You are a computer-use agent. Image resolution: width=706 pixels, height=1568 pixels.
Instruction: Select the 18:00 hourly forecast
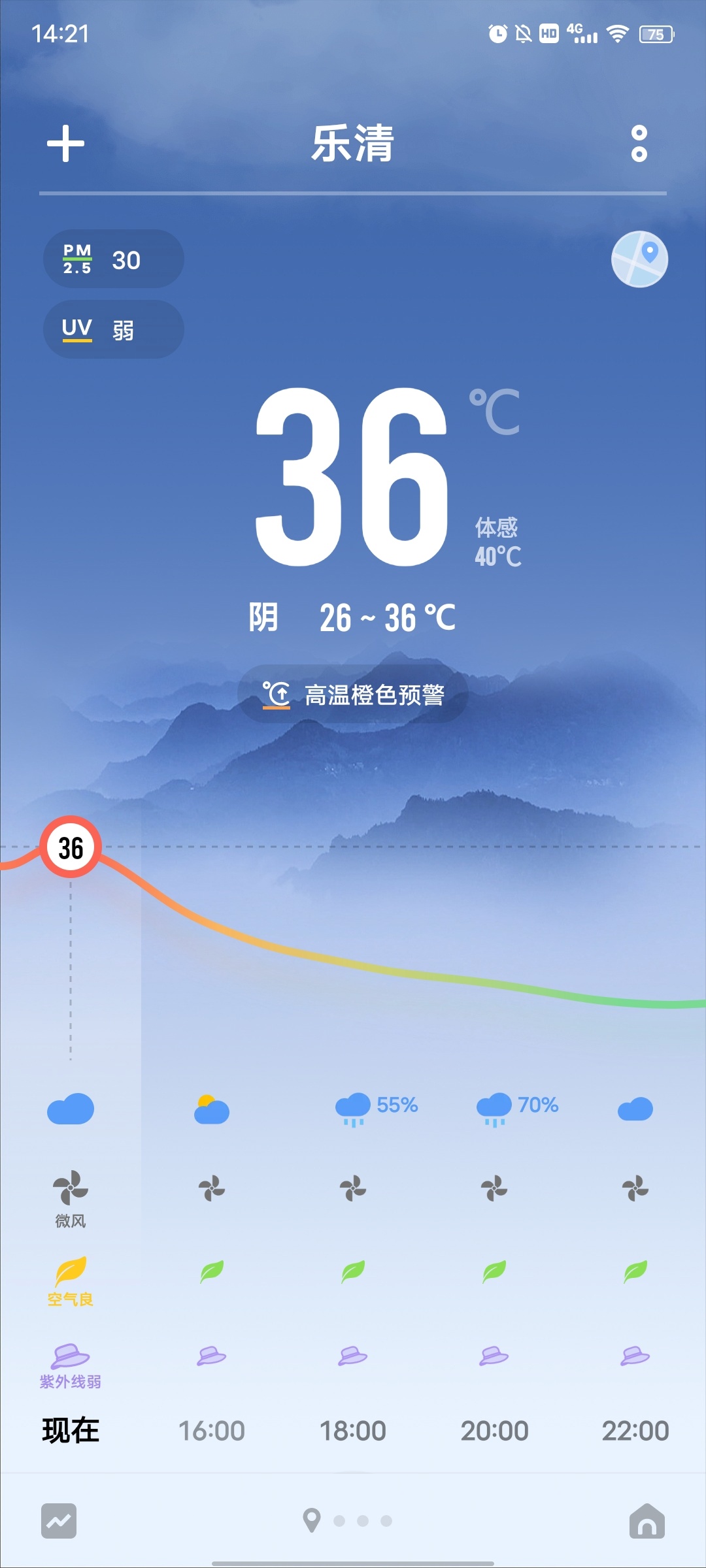353,1431
